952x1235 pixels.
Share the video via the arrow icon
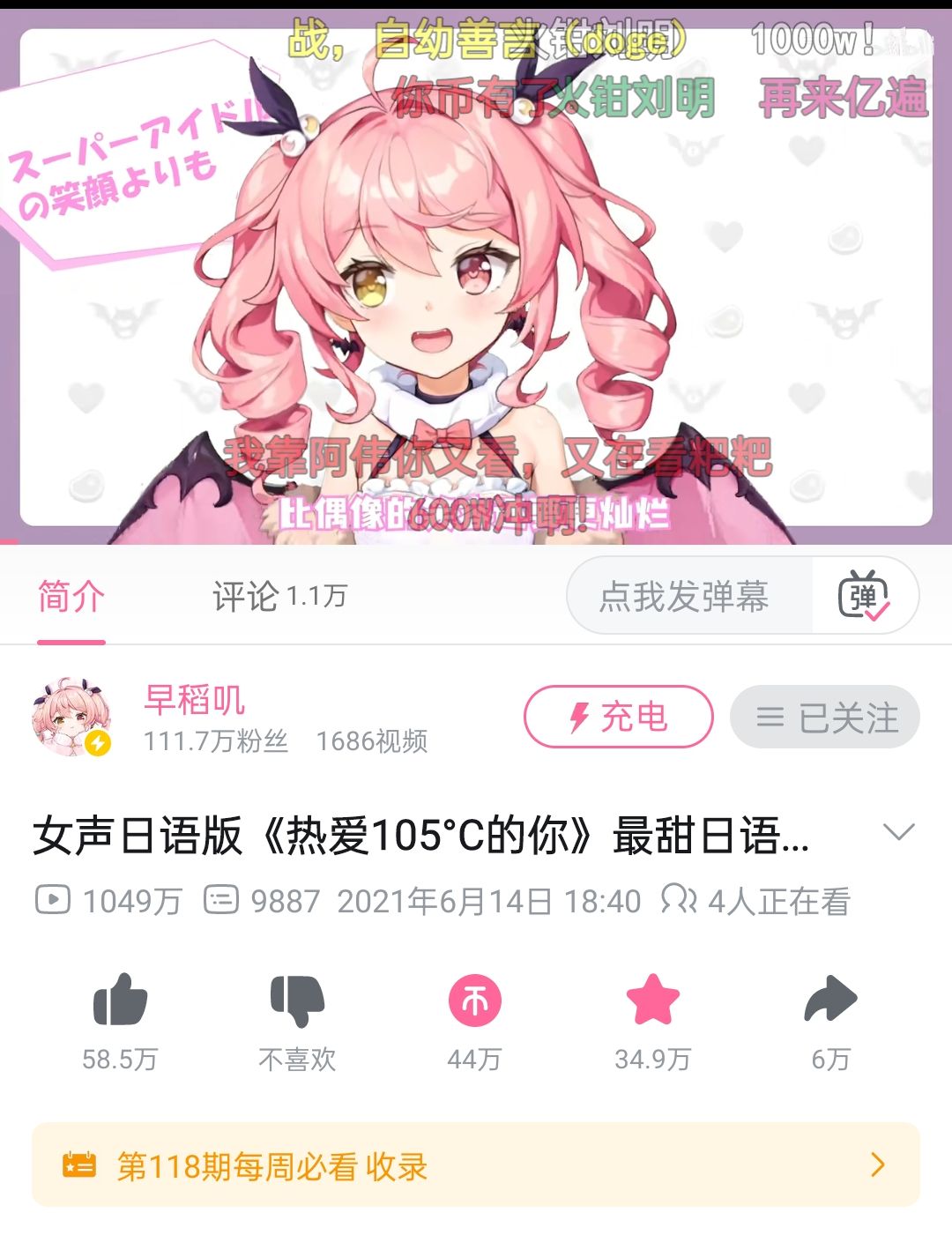[x=830, y=1000]
